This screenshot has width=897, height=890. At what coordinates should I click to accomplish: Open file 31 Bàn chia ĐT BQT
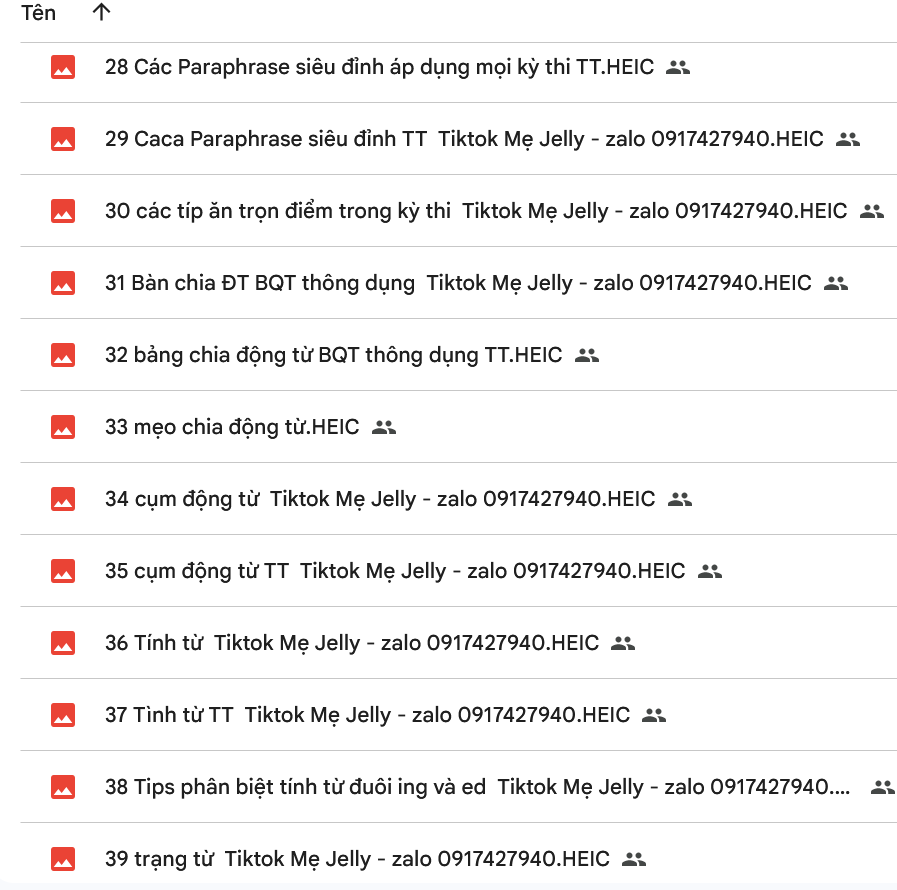pyautogui.click(x=457, y=283)
